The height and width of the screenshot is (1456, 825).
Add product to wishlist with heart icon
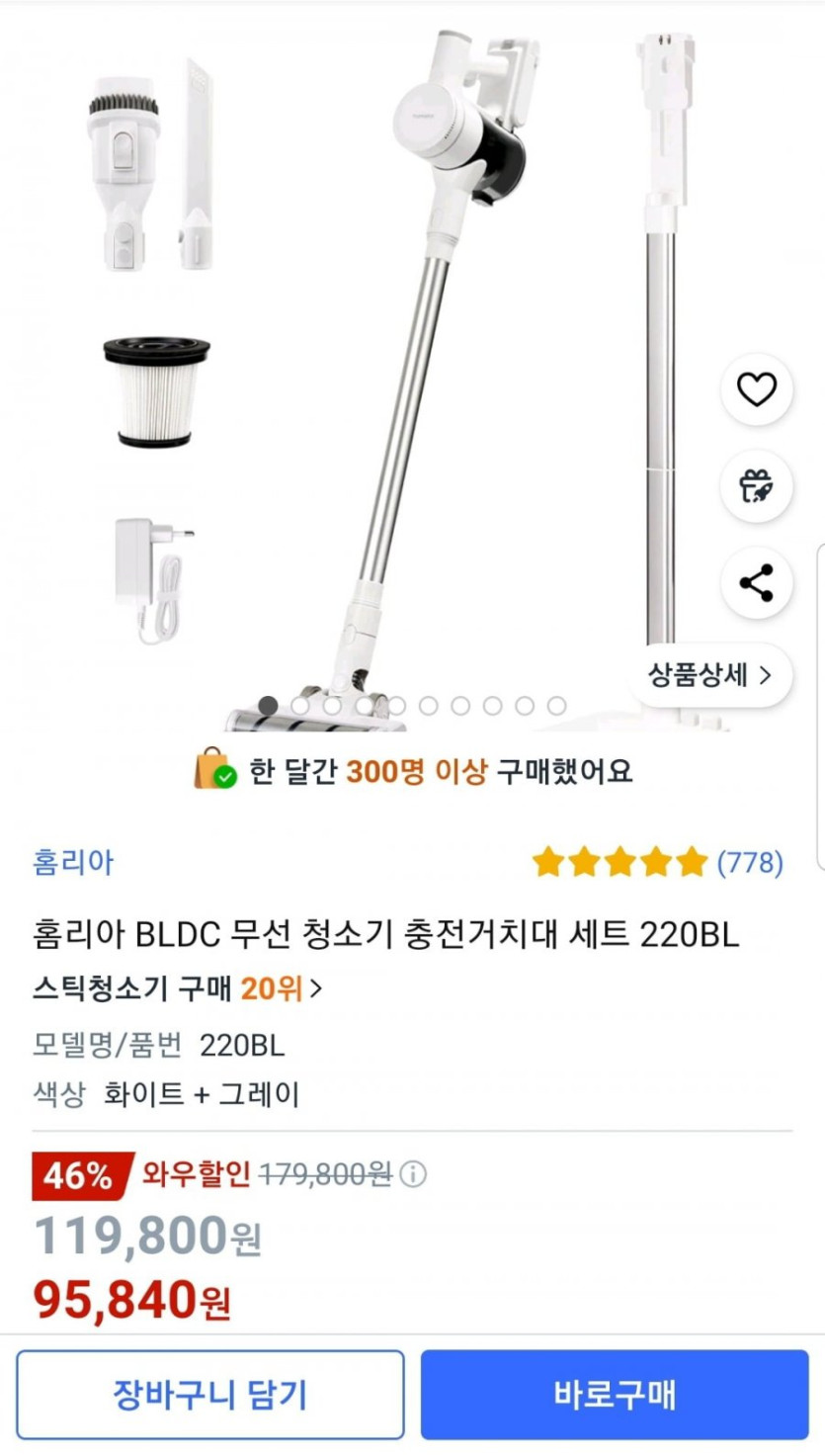pos(757,390)
